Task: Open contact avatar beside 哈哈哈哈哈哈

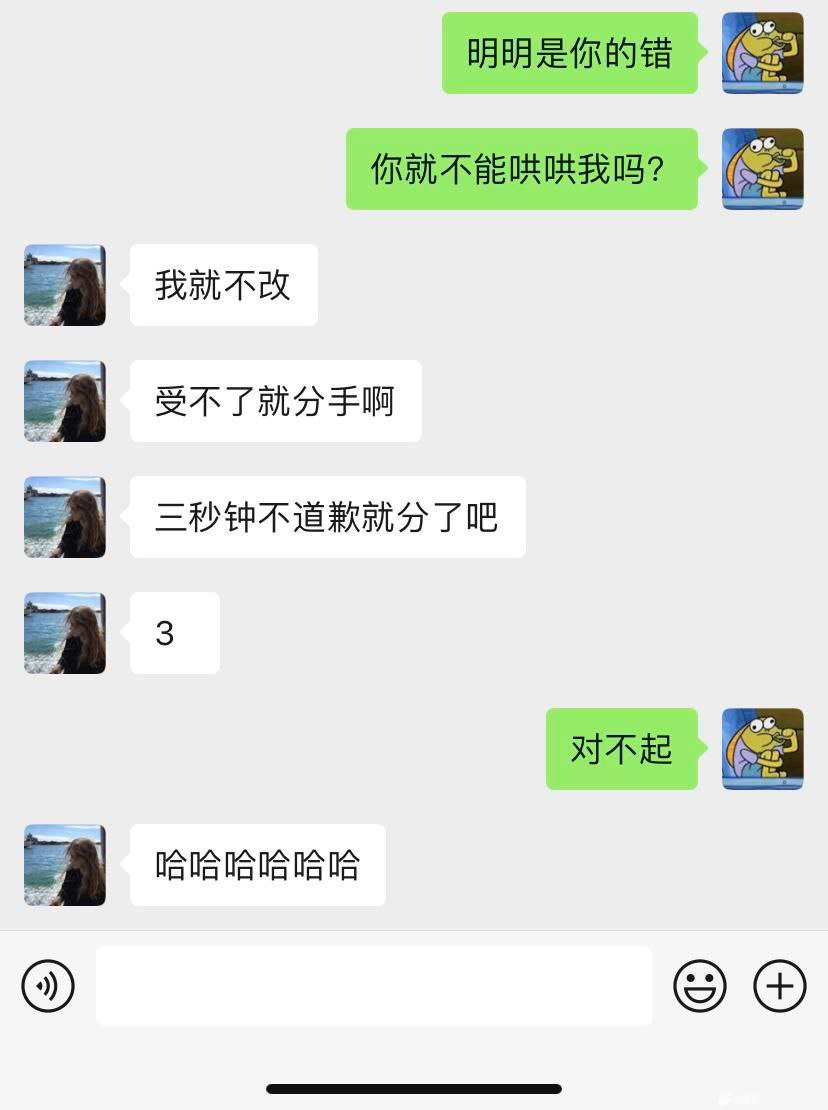Action: tap(65, 865)
